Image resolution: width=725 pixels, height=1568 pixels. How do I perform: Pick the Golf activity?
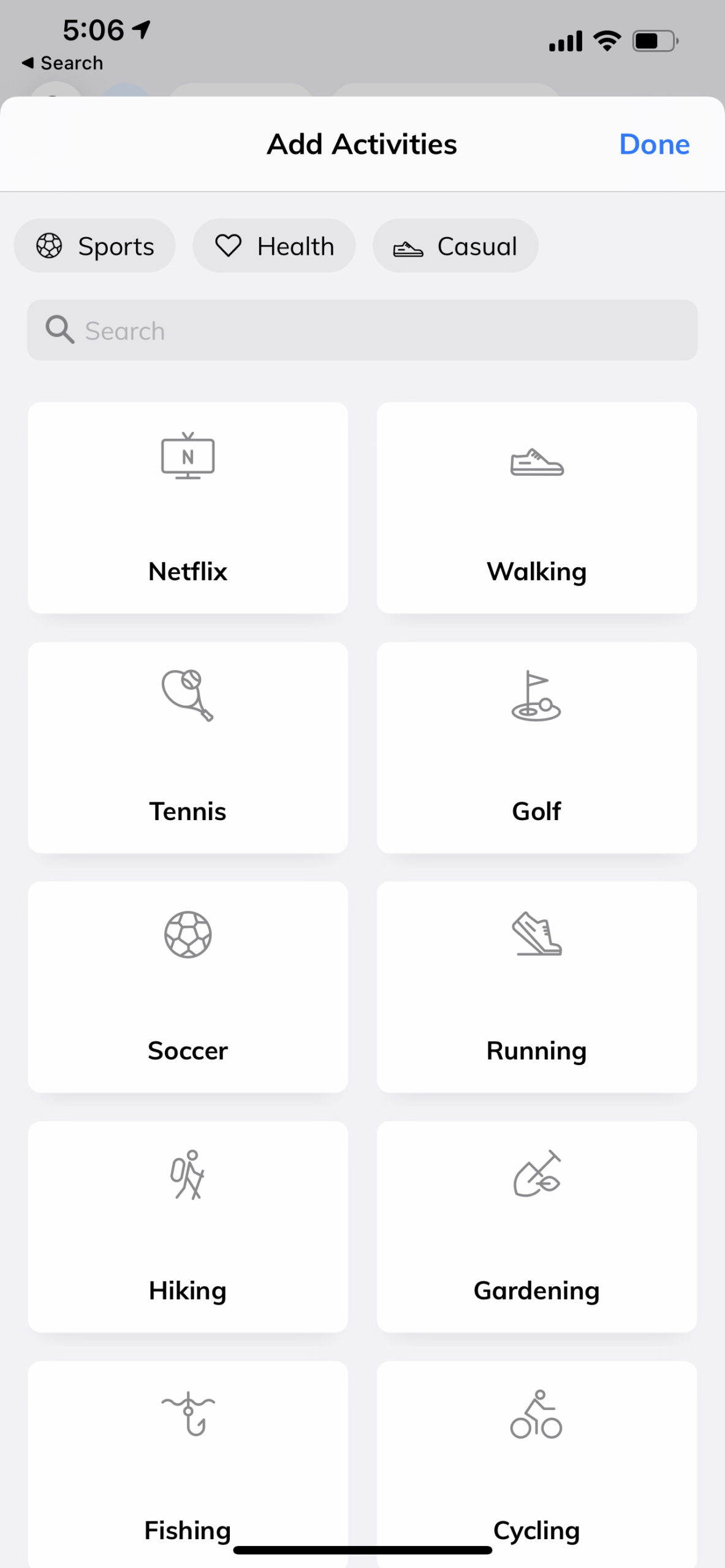(536, 747)
